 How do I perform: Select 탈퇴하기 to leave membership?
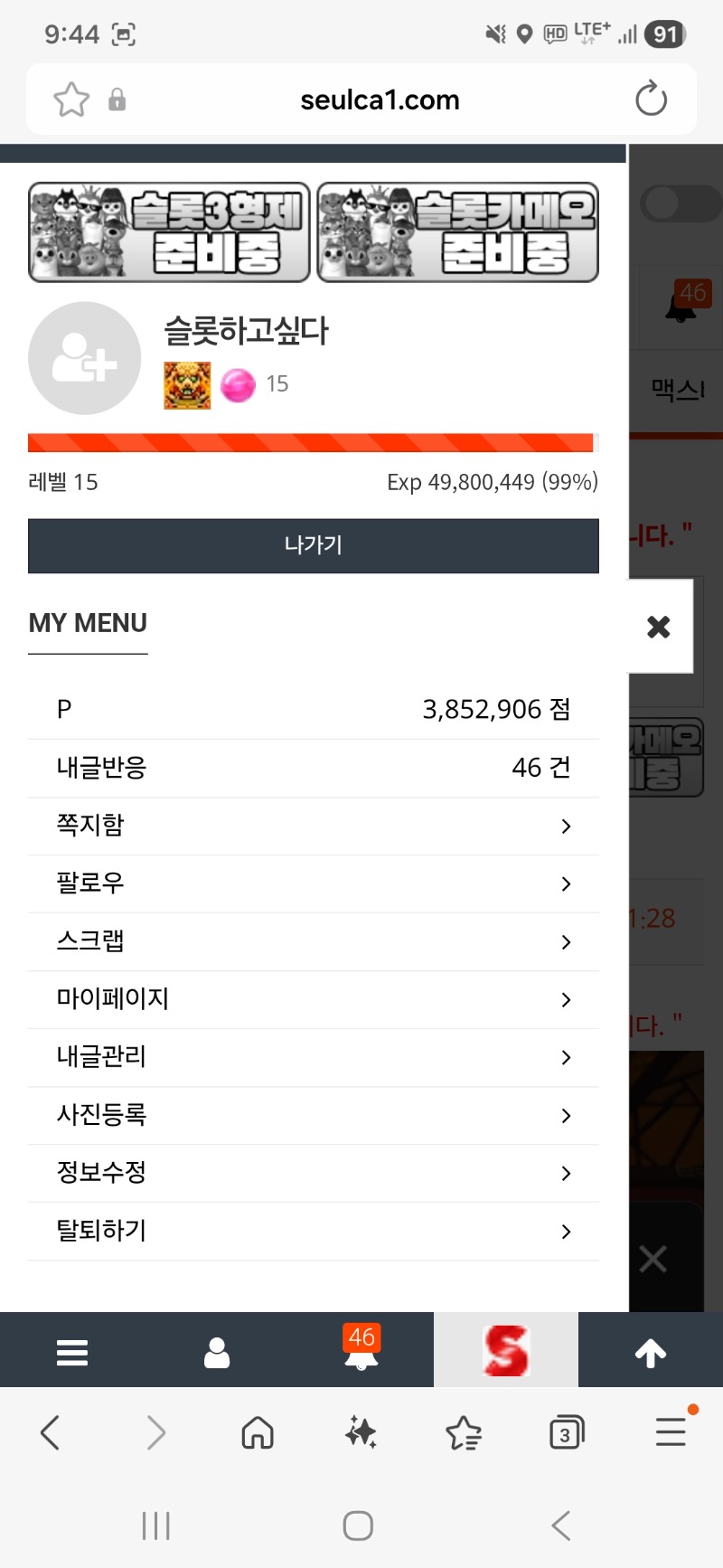313,1231
